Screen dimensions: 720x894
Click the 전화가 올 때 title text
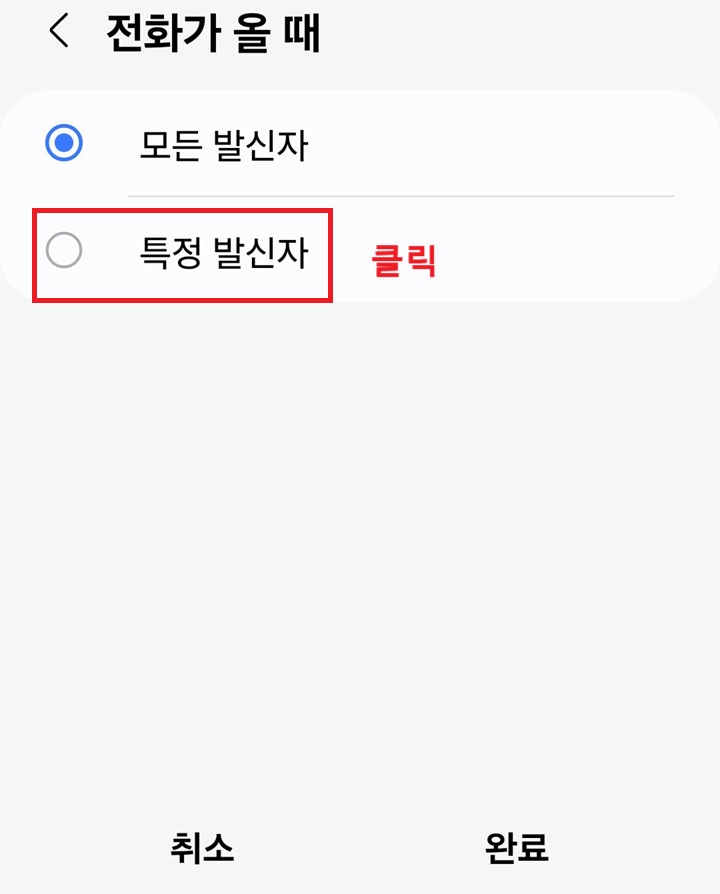click(x=210, y=32)
